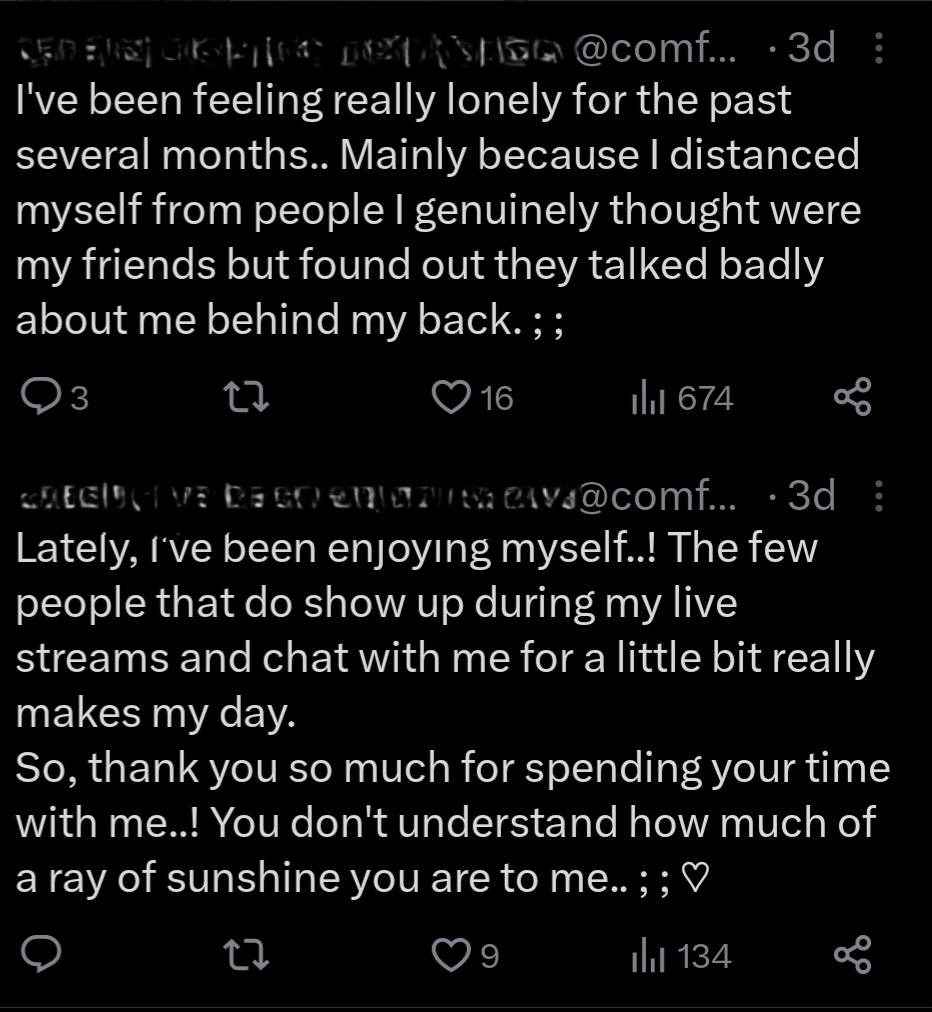This screenshot has width=932, height=1012.
Task: Repost the ray of sunshine post
Action: coord(247,957)
